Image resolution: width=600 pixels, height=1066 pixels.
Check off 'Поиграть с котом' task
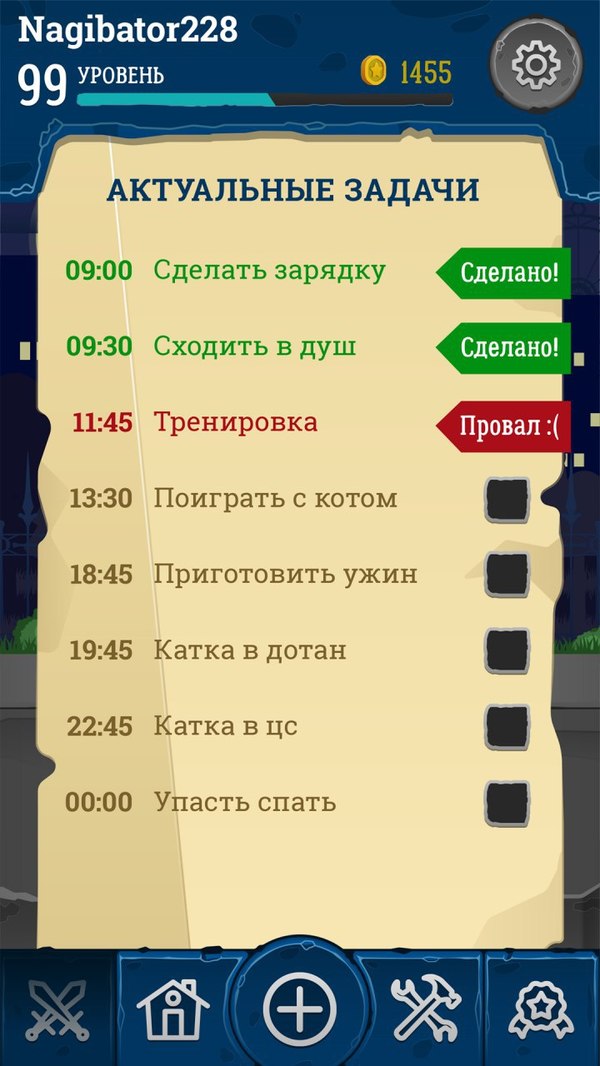(507, 499)
